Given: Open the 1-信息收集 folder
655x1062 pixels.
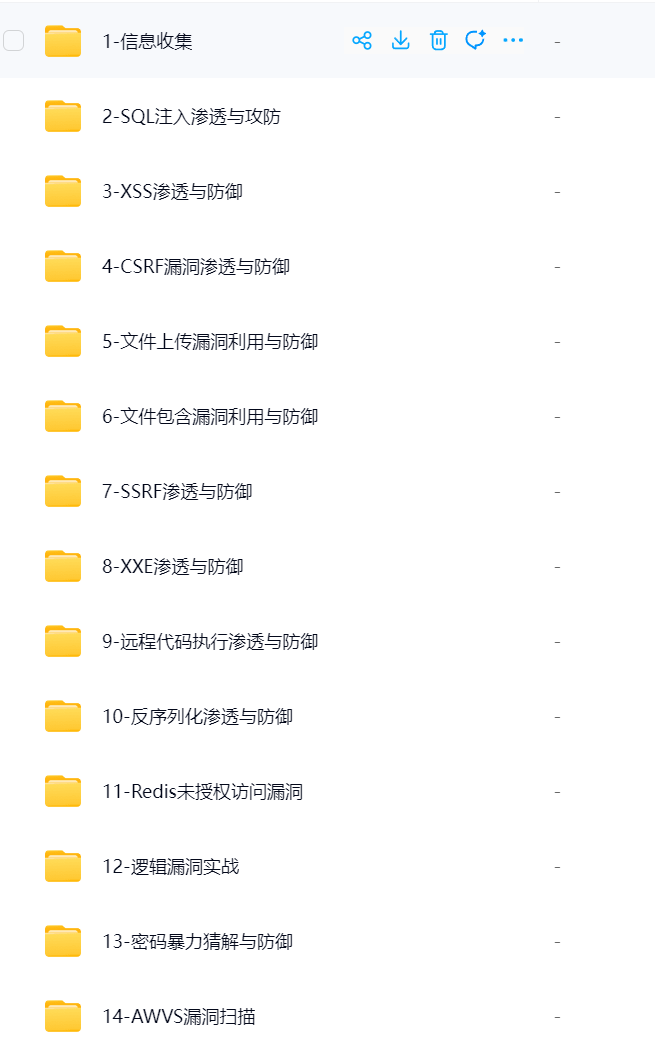Looking at the screenshot, I should tap(147, 41).
